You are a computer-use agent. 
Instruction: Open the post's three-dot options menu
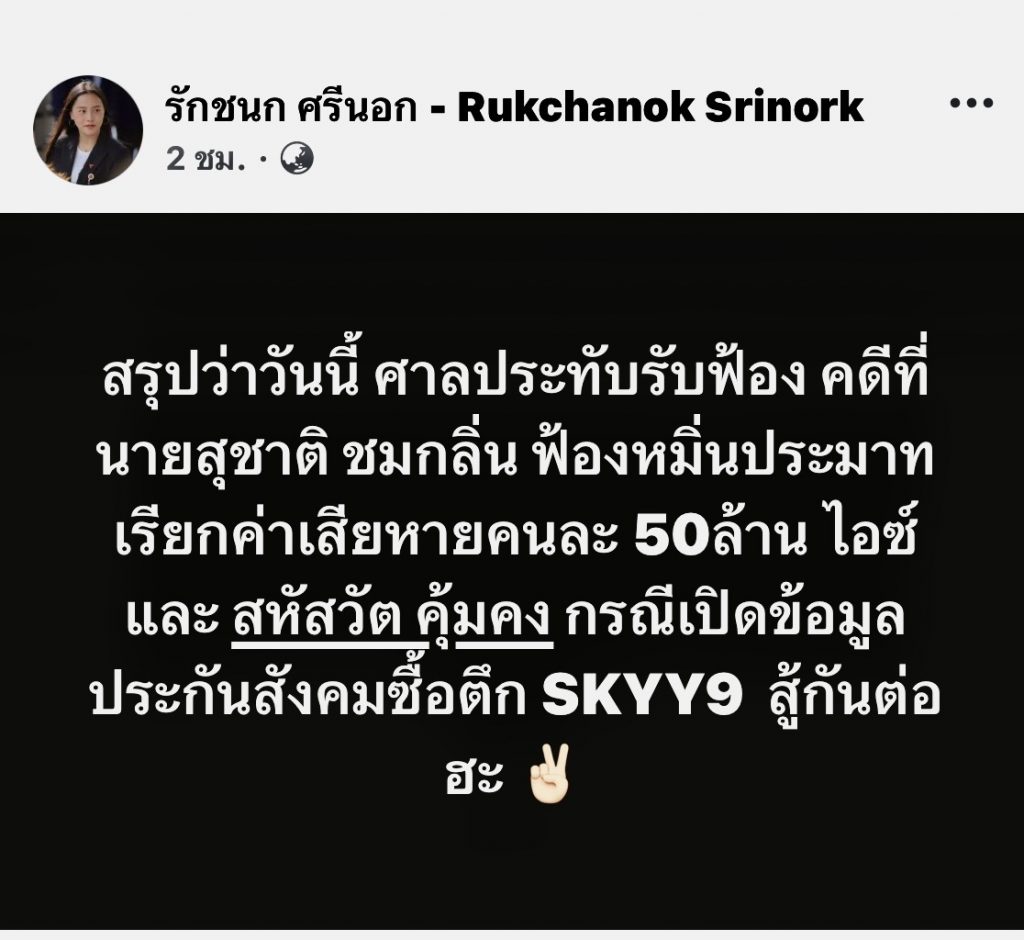[x=970, y=104]
